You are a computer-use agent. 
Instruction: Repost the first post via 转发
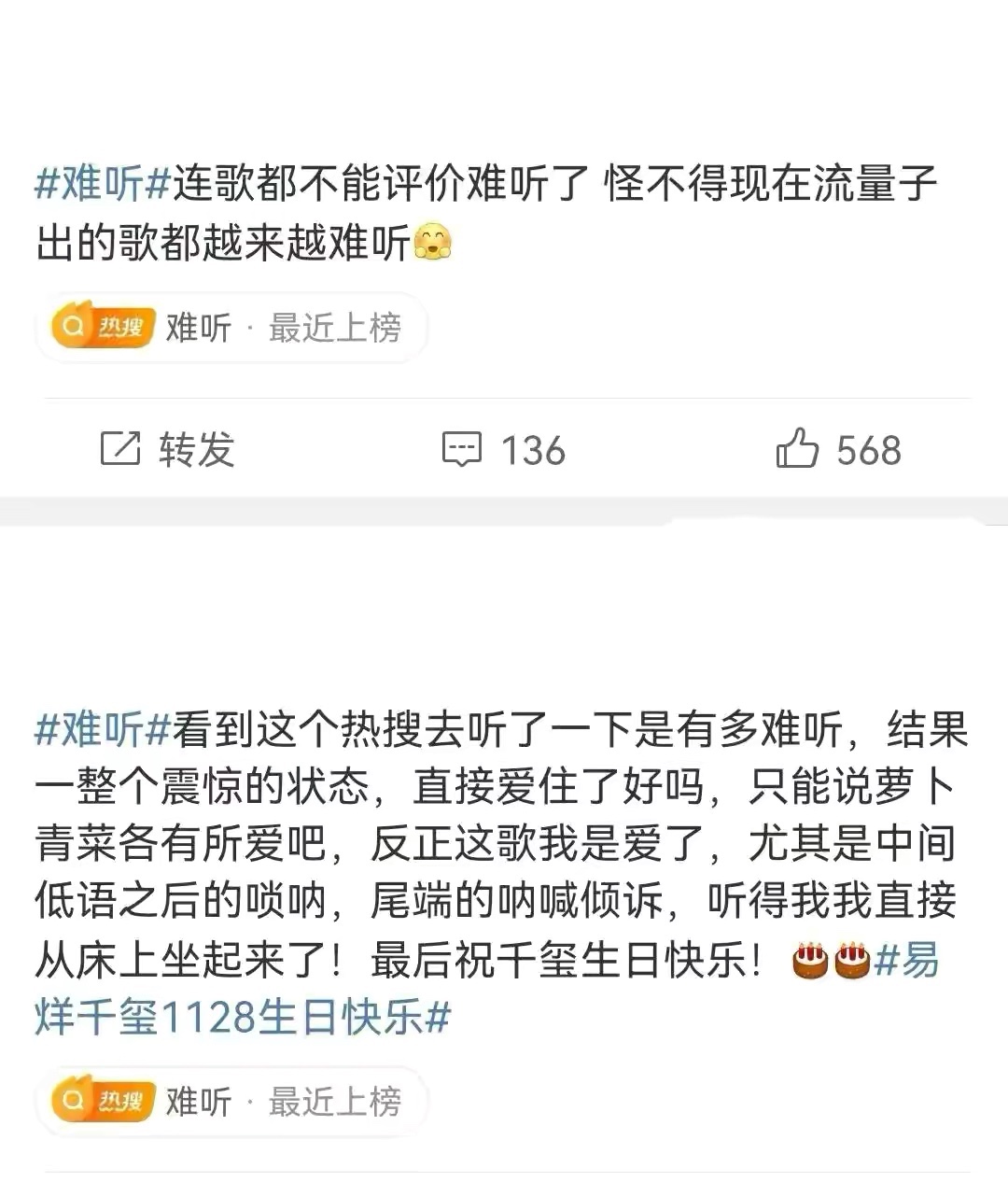168,450
